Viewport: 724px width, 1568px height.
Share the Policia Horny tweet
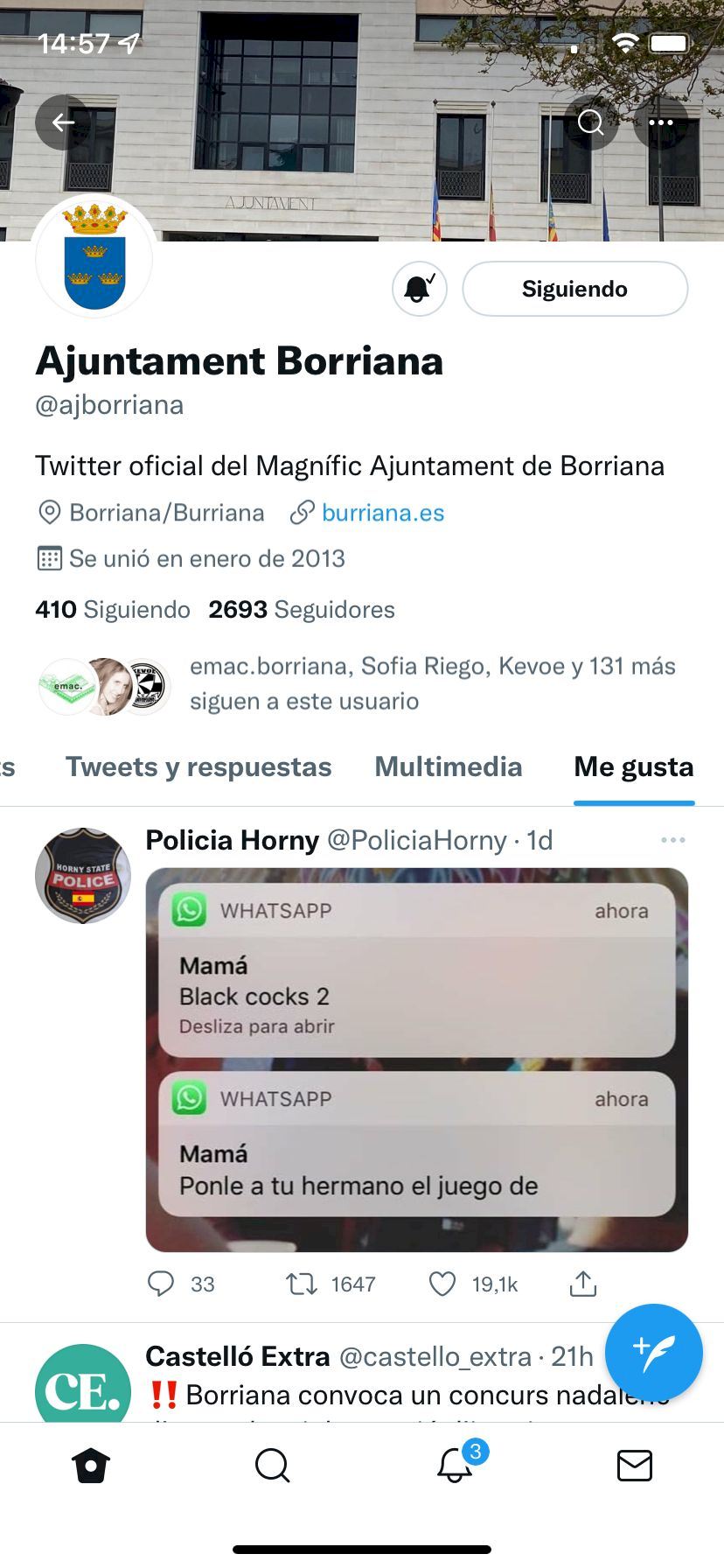coord(583,1284)
